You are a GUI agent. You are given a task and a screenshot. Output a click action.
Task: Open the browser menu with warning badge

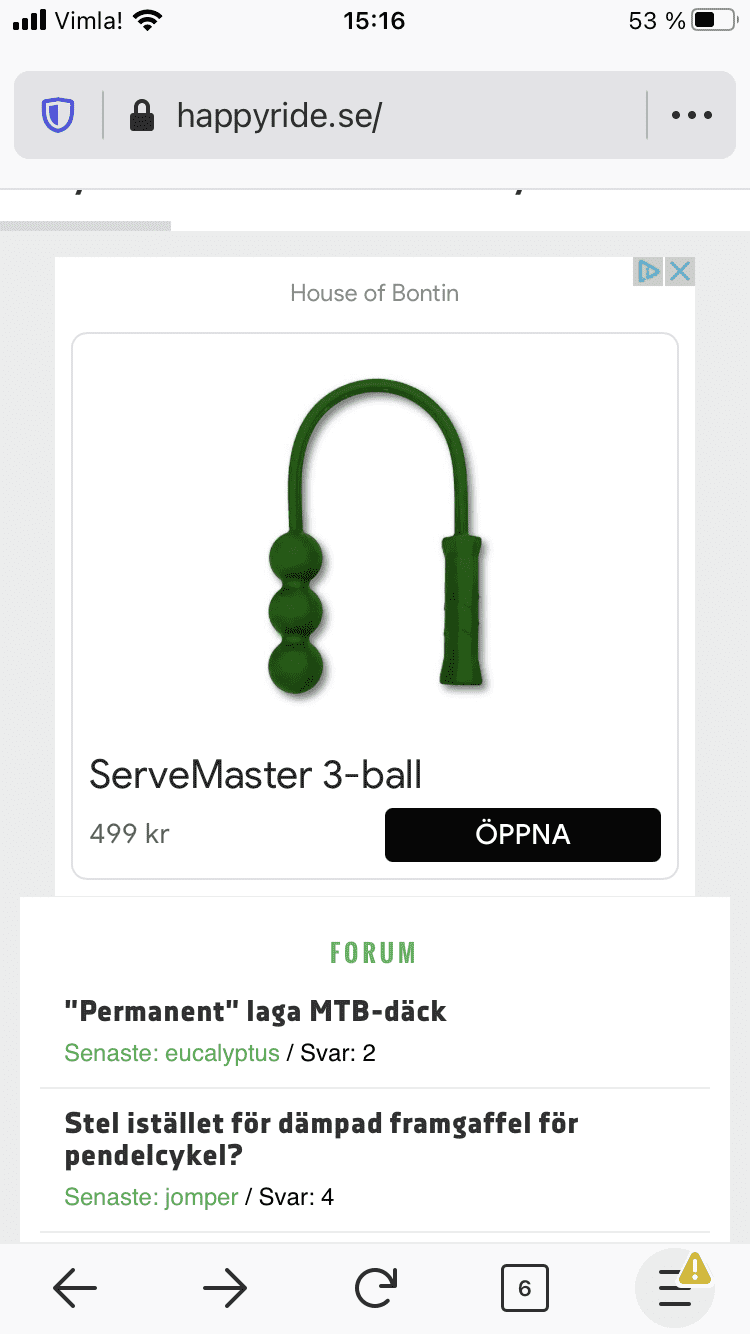(x=675, y=1289)
